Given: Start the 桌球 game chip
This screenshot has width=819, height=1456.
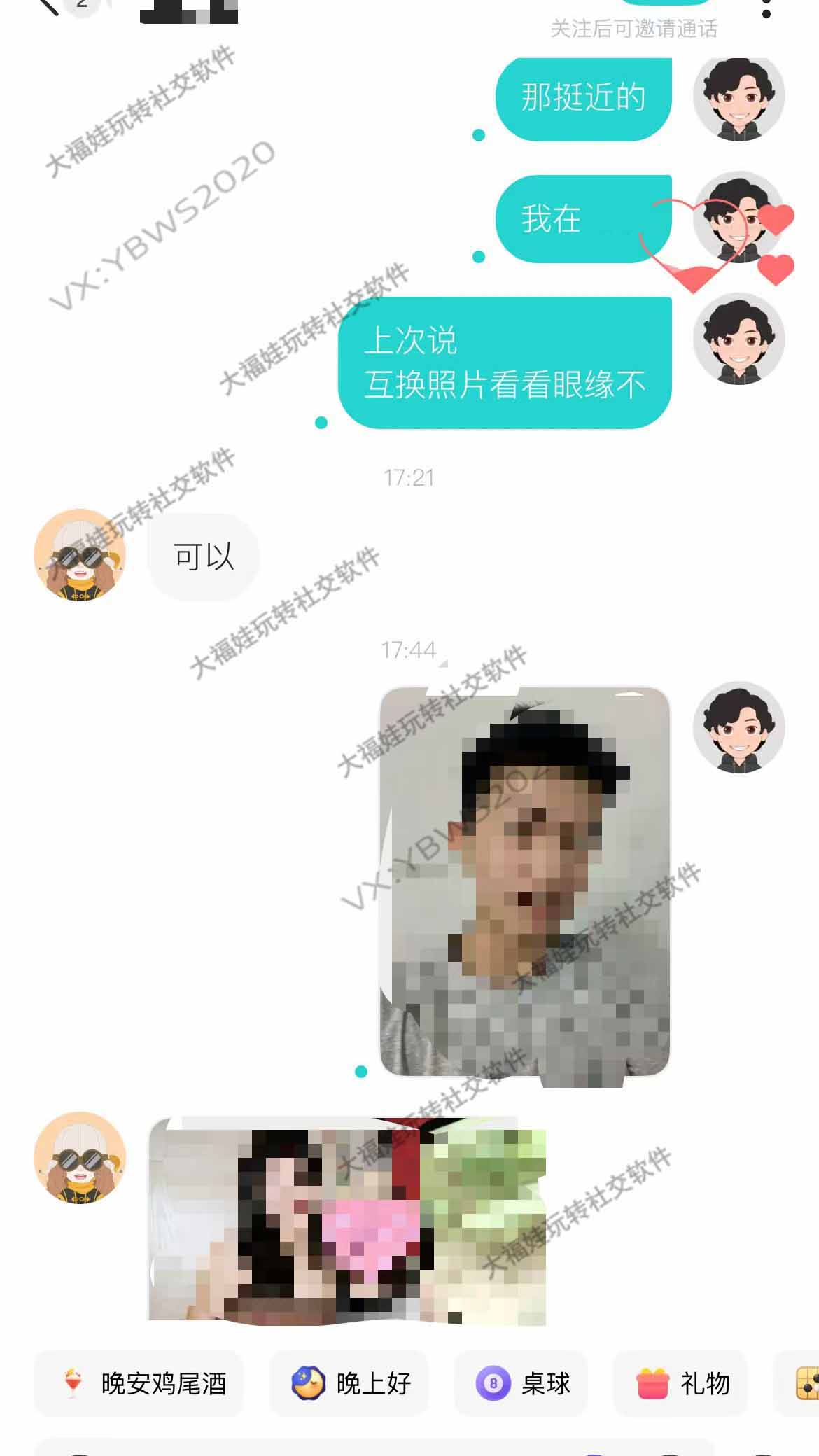Looking at the screenshot, I should pos(521,1383).
